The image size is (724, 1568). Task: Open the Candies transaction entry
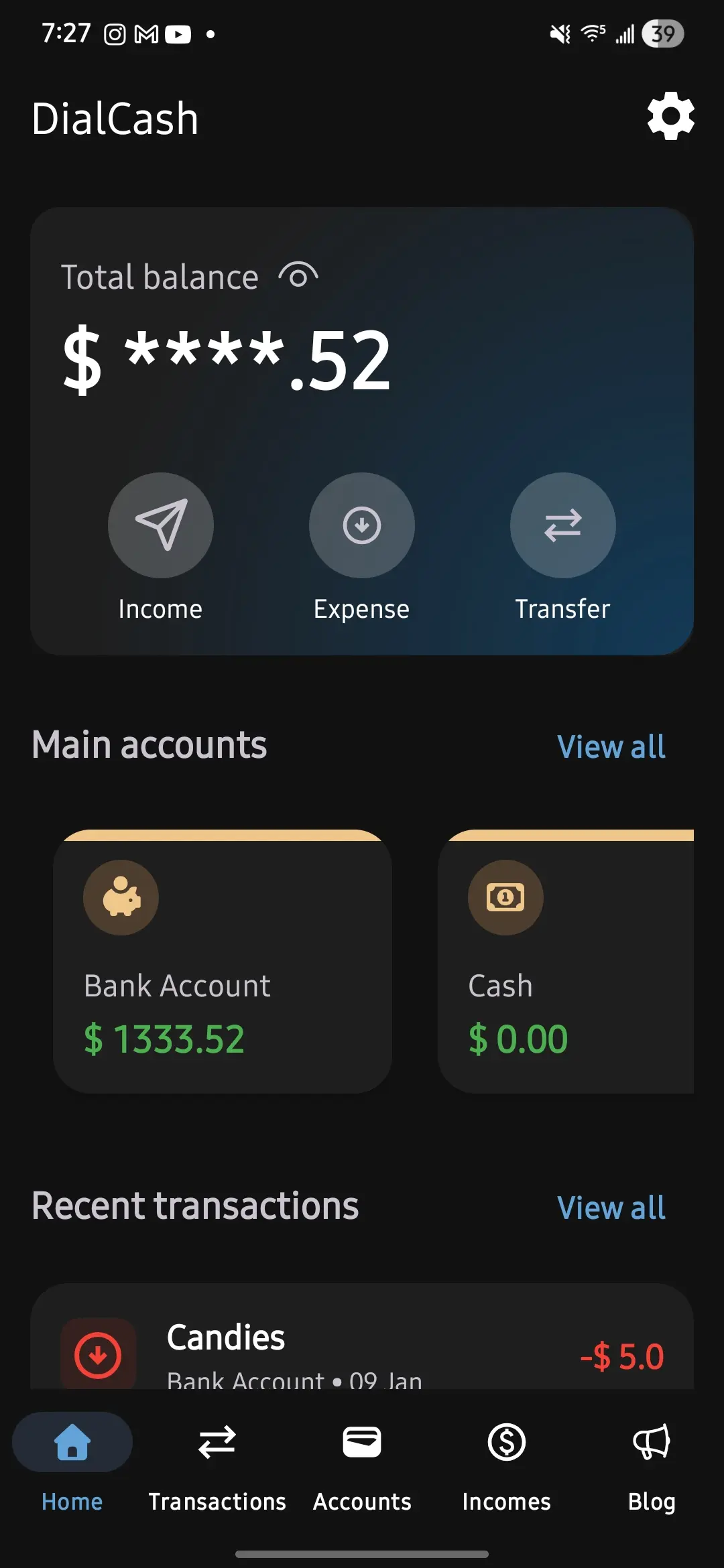tap(362, 1347)
